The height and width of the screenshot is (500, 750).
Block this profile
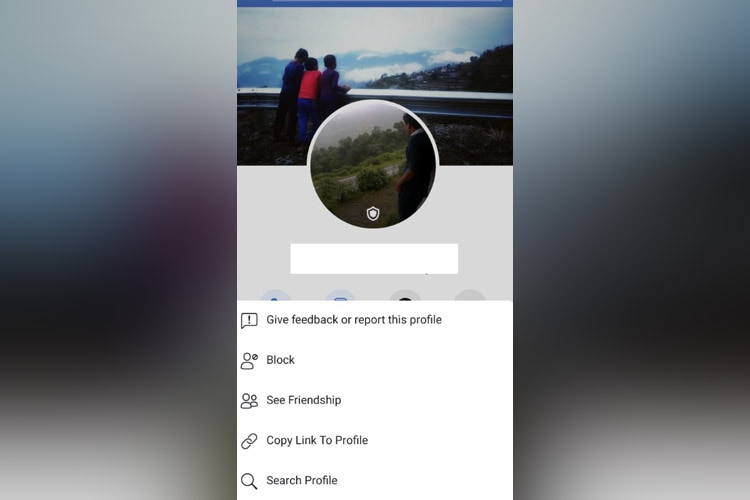280,360
